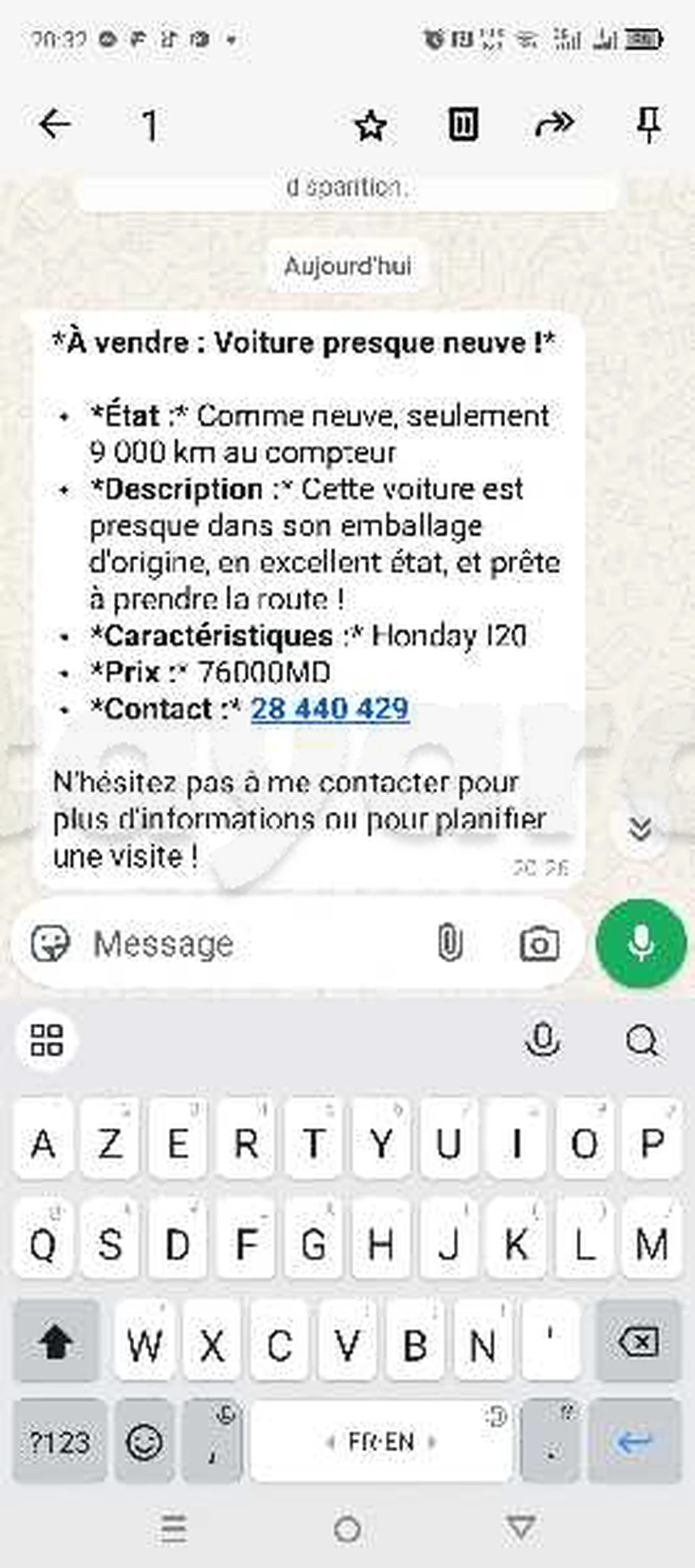Hit the backspace key
Viewport: 695px width, 1568px height.
point(639,1342)
